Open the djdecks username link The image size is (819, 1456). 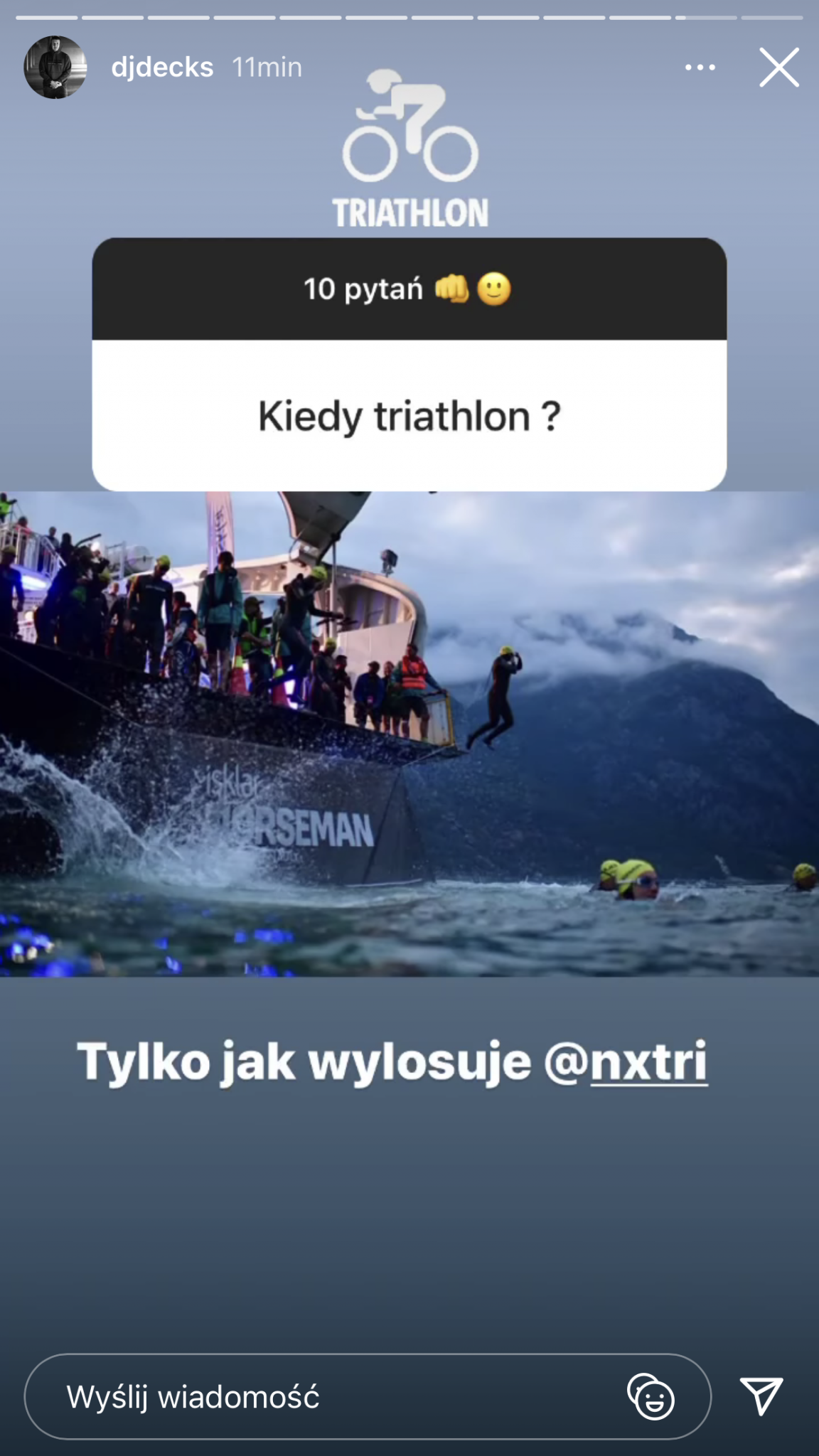point(162,68)
